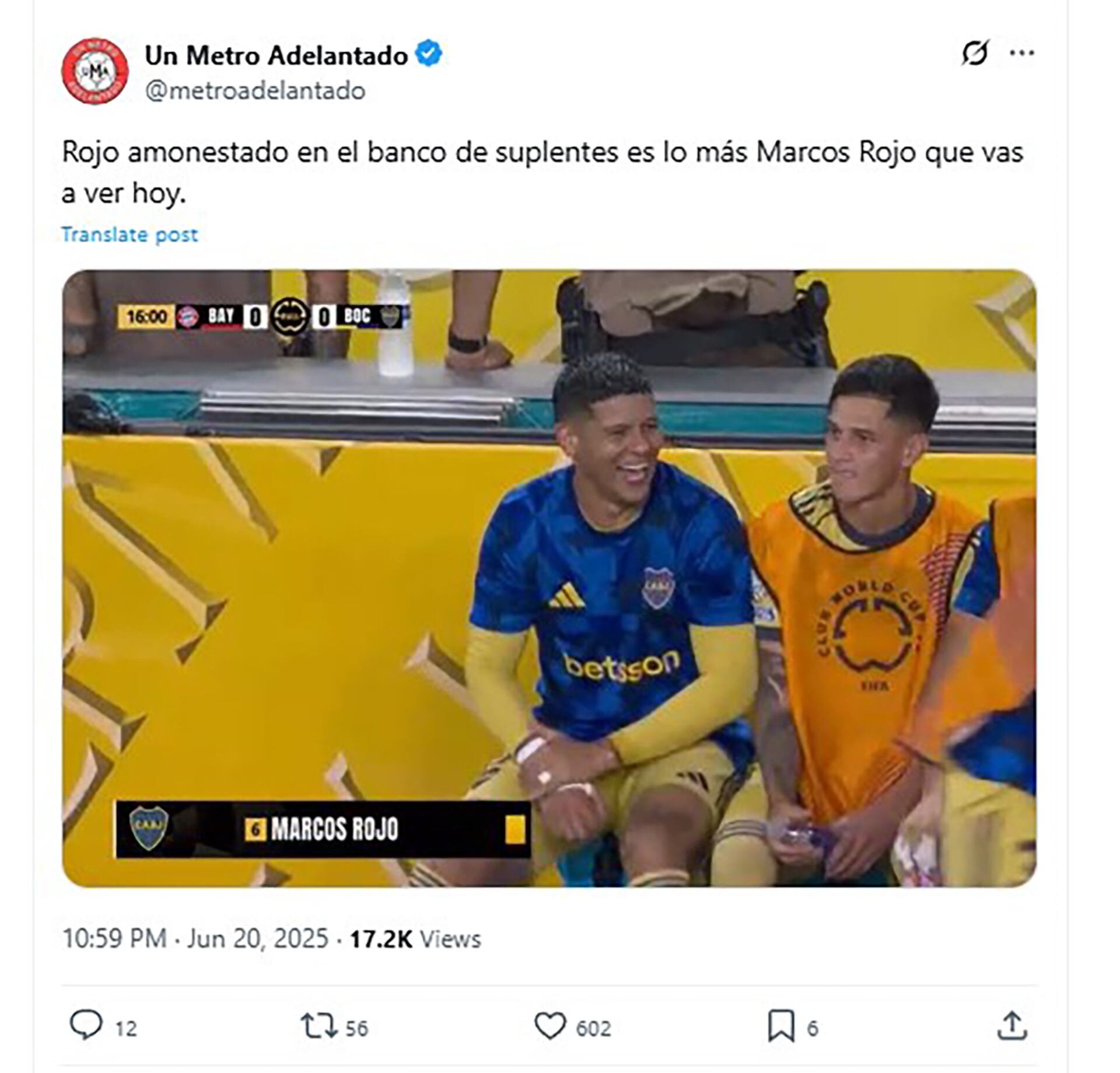
Task: Open the post's three-dot overflow menu
Action: click(1021, 53)
